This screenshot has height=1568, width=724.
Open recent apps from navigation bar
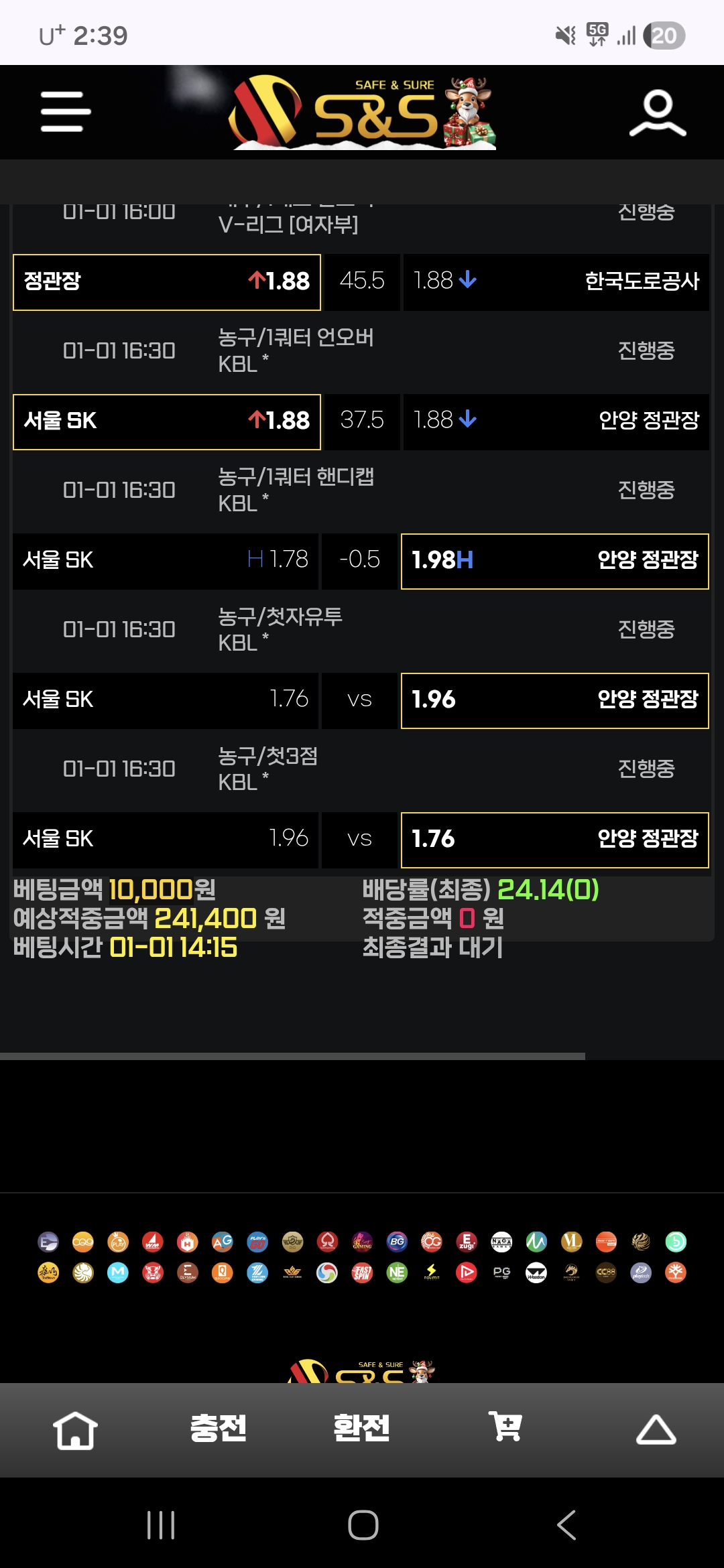pyautogui.click(x=161, y=1525)
